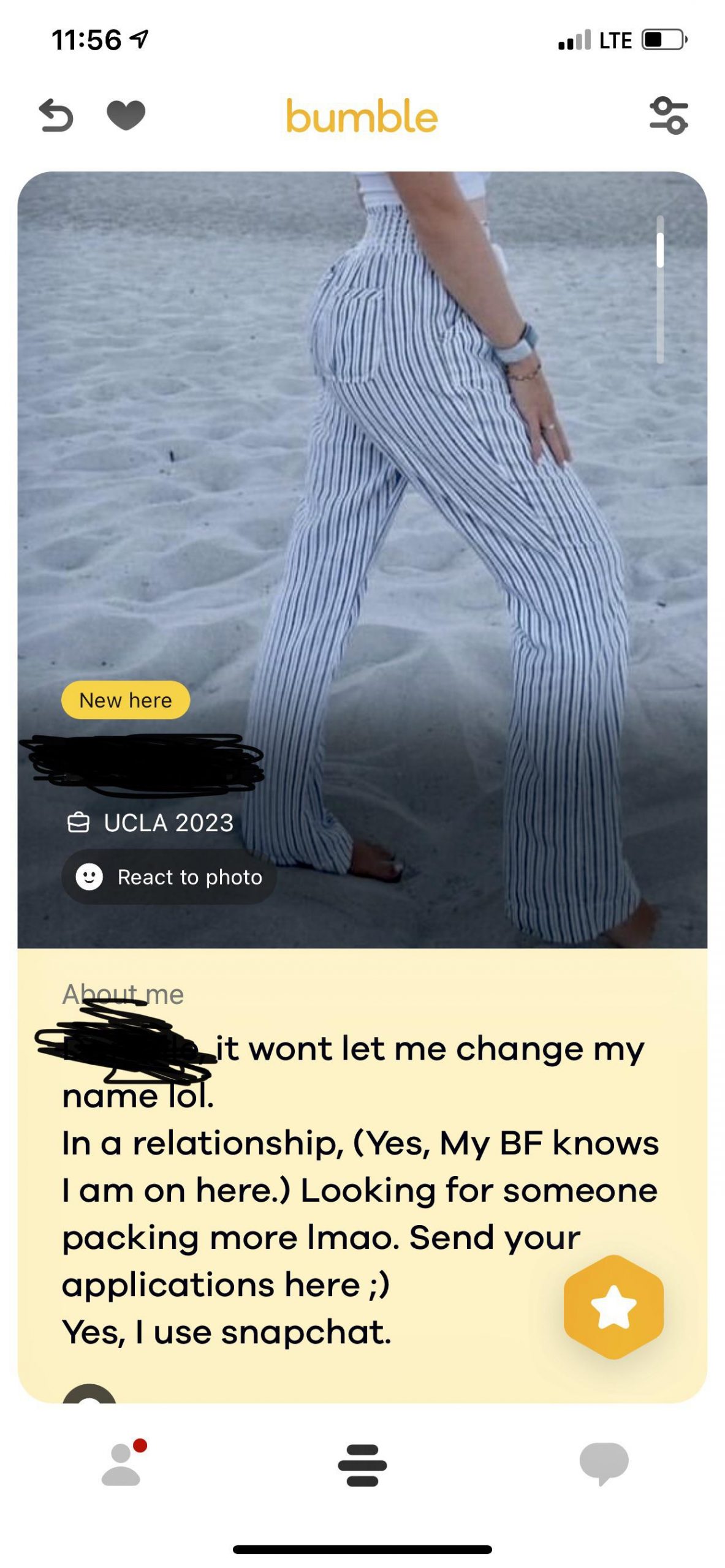Switch to the profile tab
The width and height of the screenshot is (725, 1568).
[122, 1464]
